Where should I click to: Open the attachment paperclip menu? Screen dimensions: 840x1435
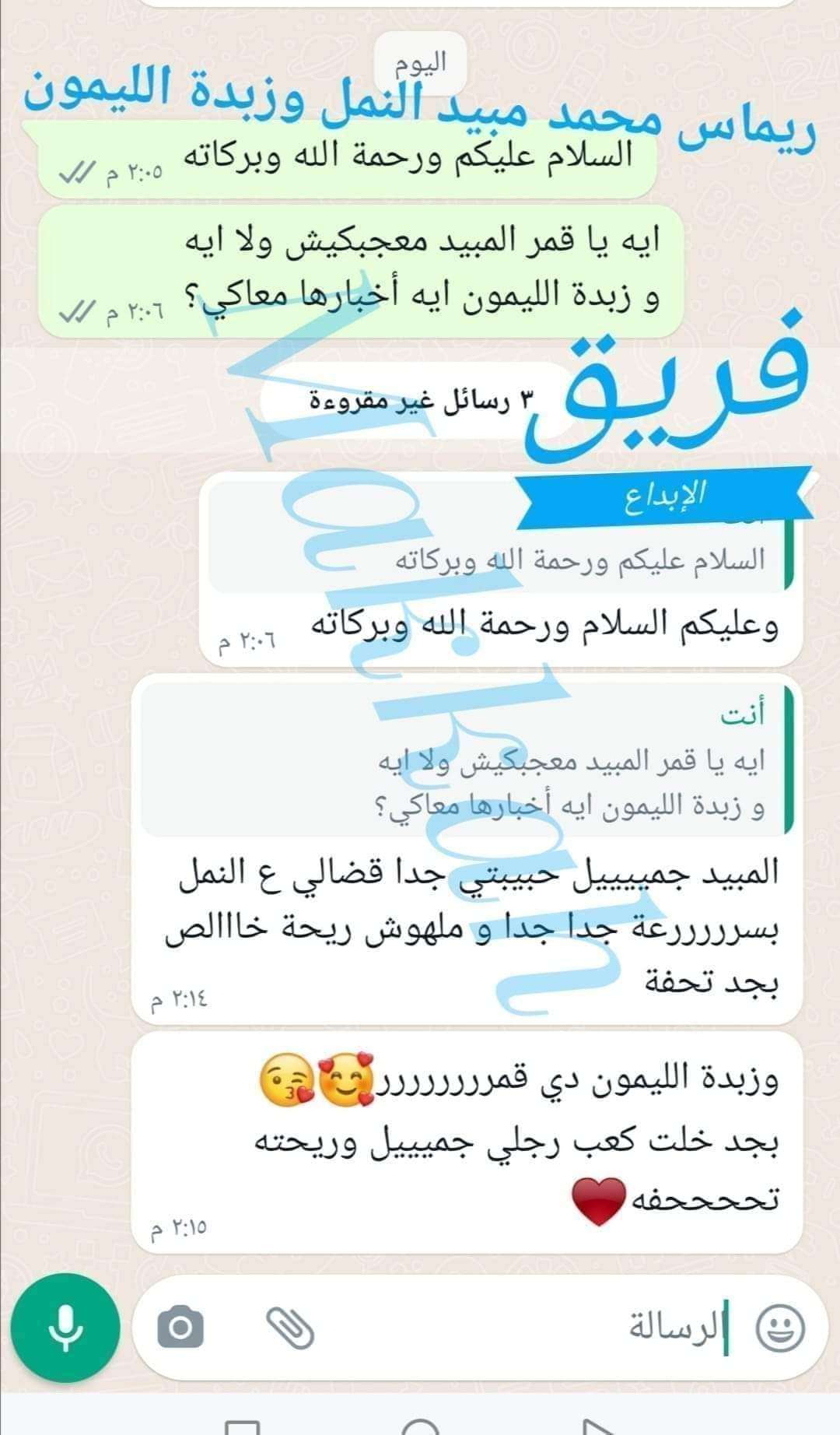point(290,1328)
